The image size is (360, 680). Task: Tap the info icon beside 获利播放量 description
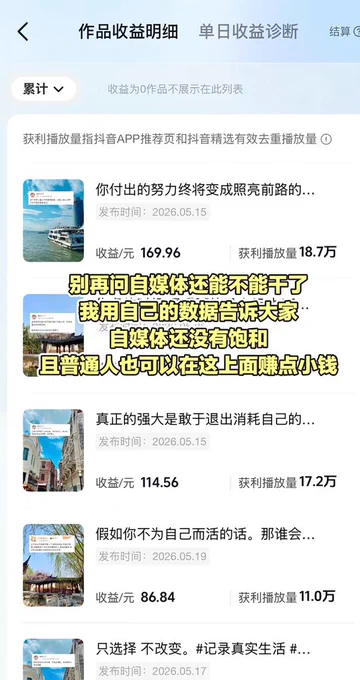[x=326, y=140]
